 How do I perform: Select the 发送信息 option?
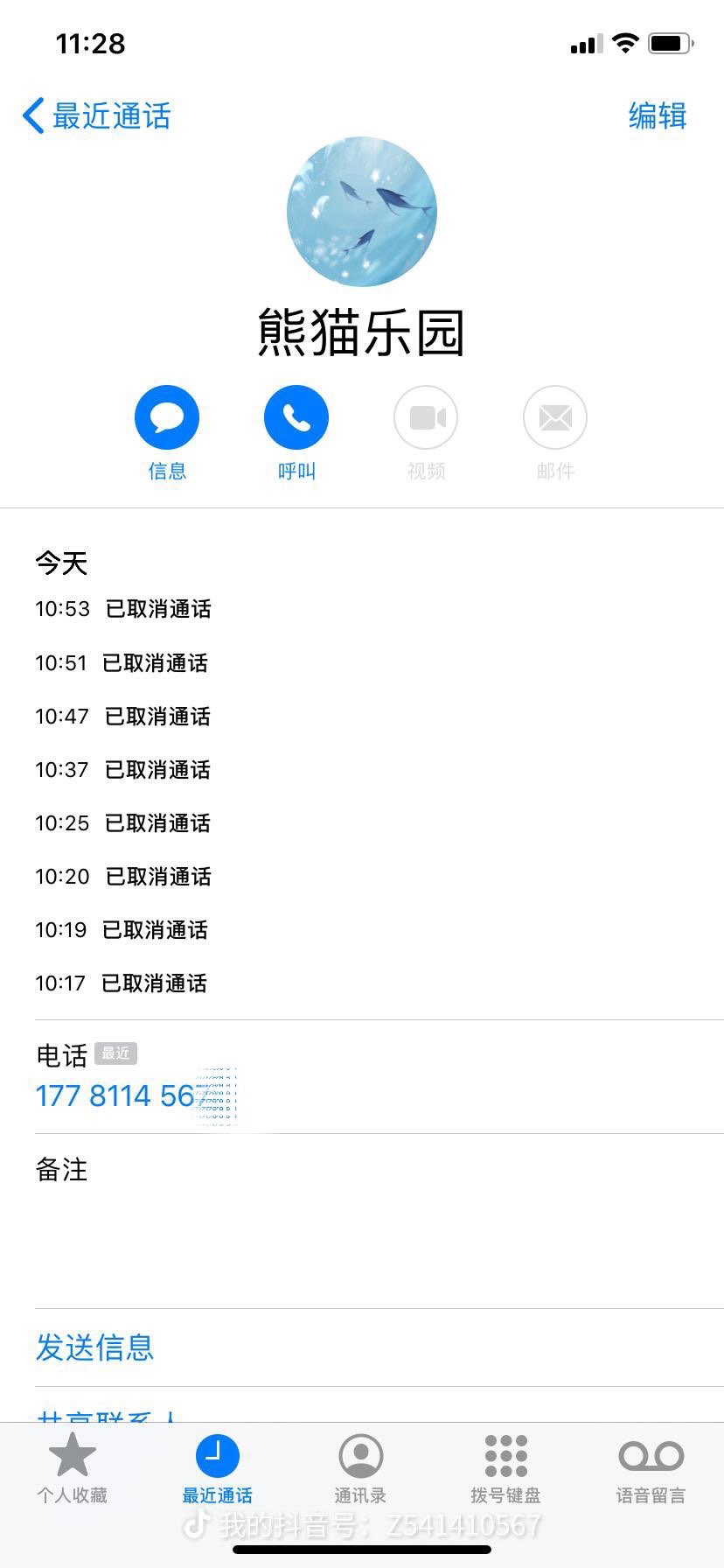(95, 1347)
